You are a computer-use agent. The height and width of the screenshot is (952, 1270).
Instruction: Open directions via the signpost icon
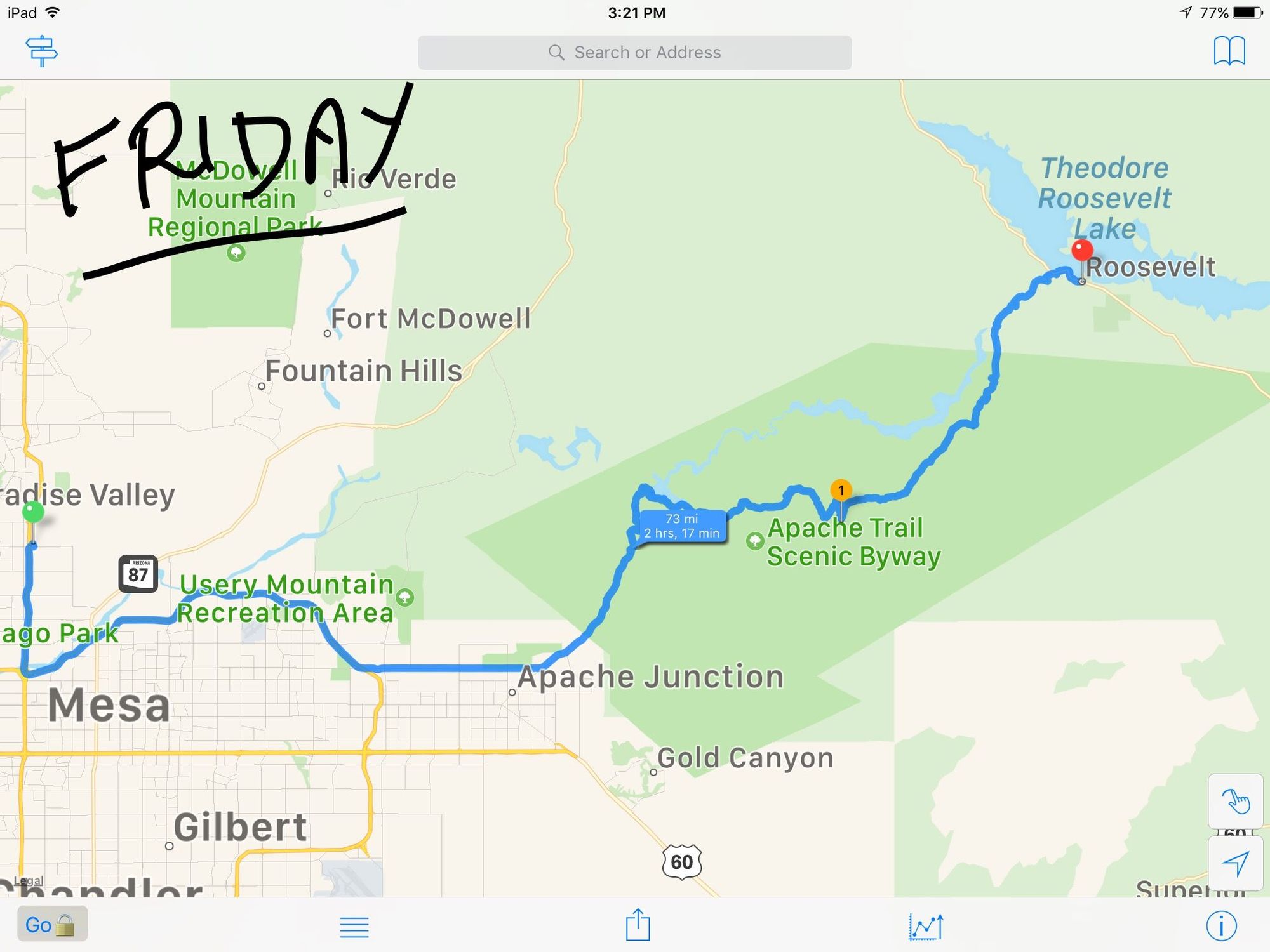(x=41, y=51)
